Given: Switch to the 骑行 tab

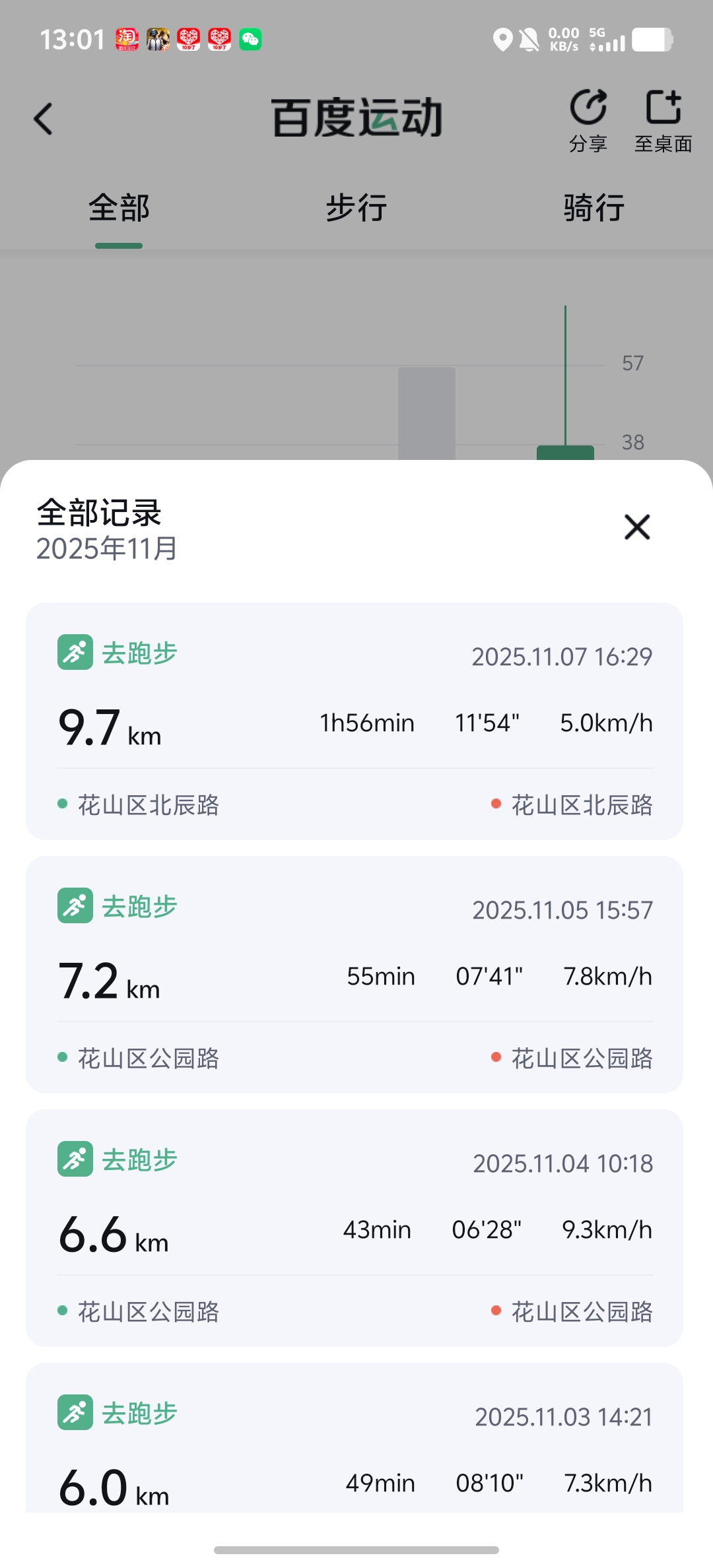Looking at the screenshot, I should (594, 207).
